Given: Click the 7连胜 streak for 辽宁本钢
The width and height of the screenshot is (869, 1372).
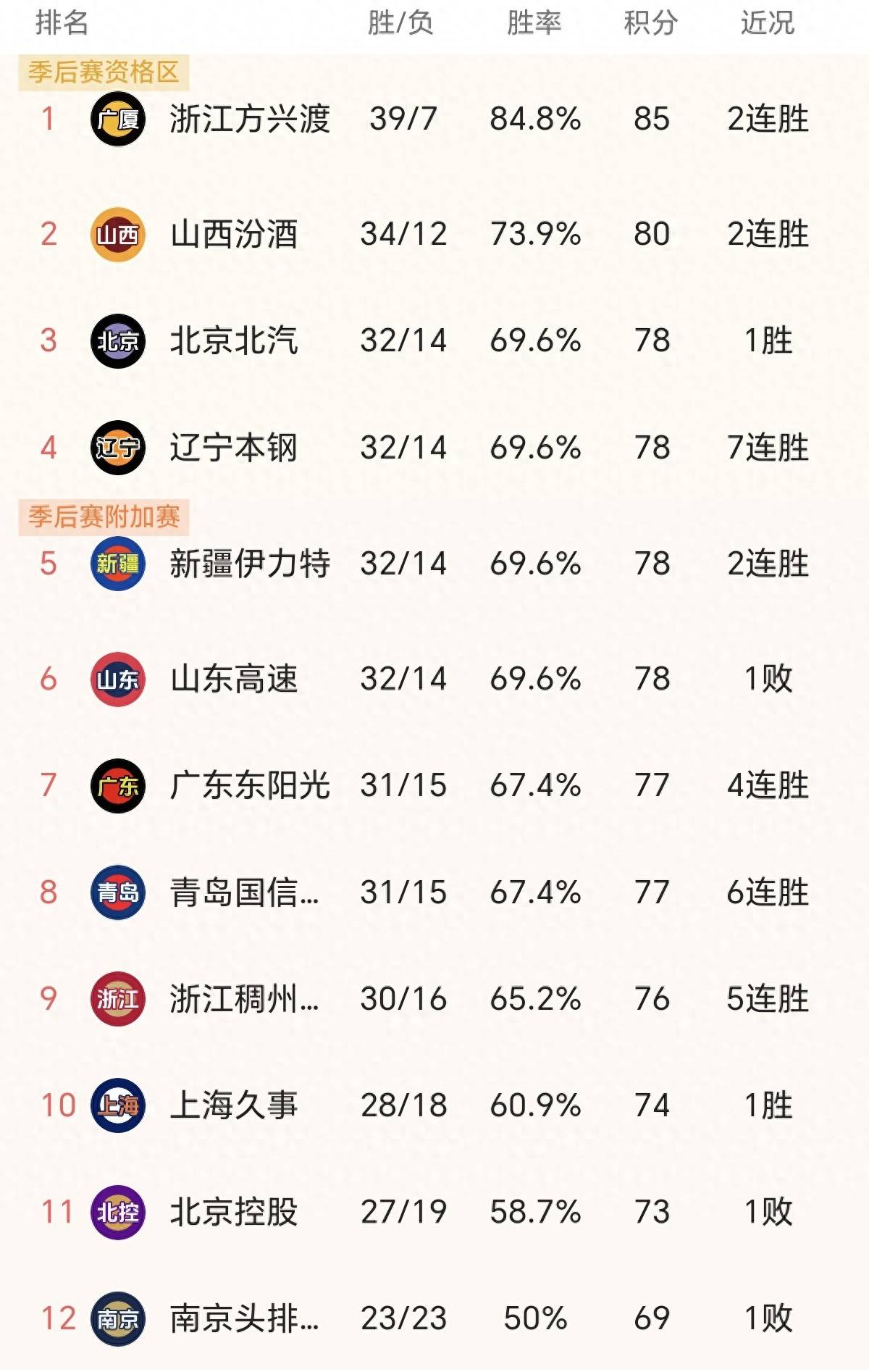Looking at the screenshot, I should click(x=769, y=446).
